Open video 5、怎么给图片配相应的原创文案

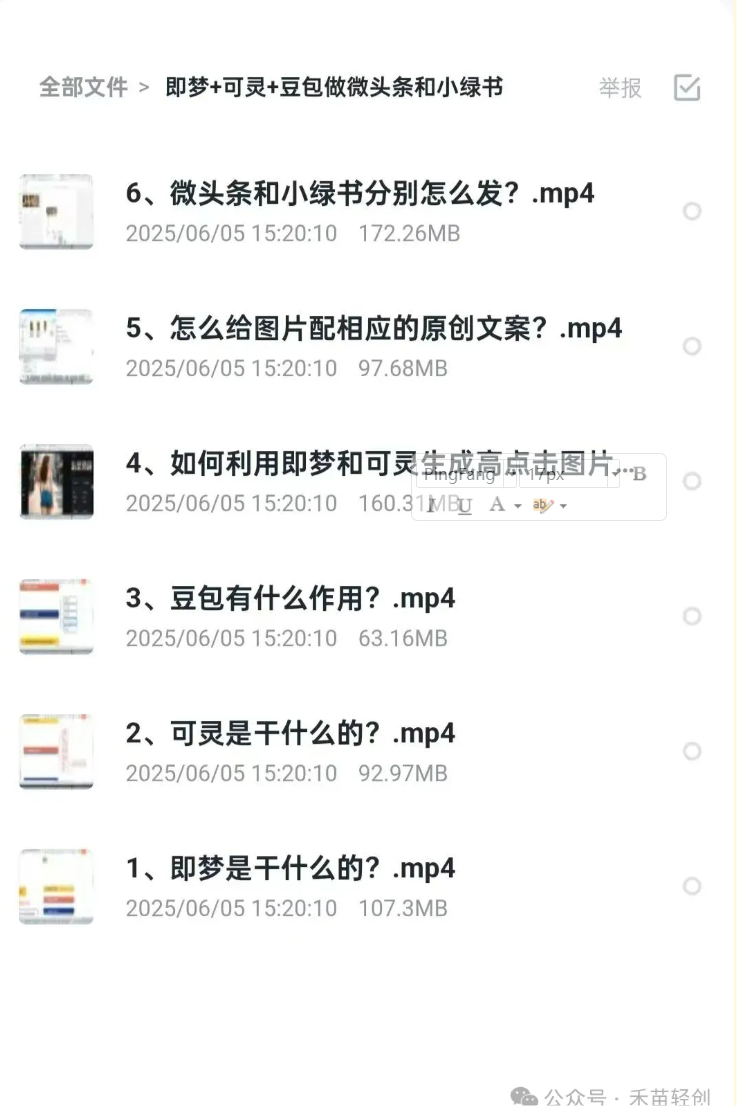coord(374,329)
